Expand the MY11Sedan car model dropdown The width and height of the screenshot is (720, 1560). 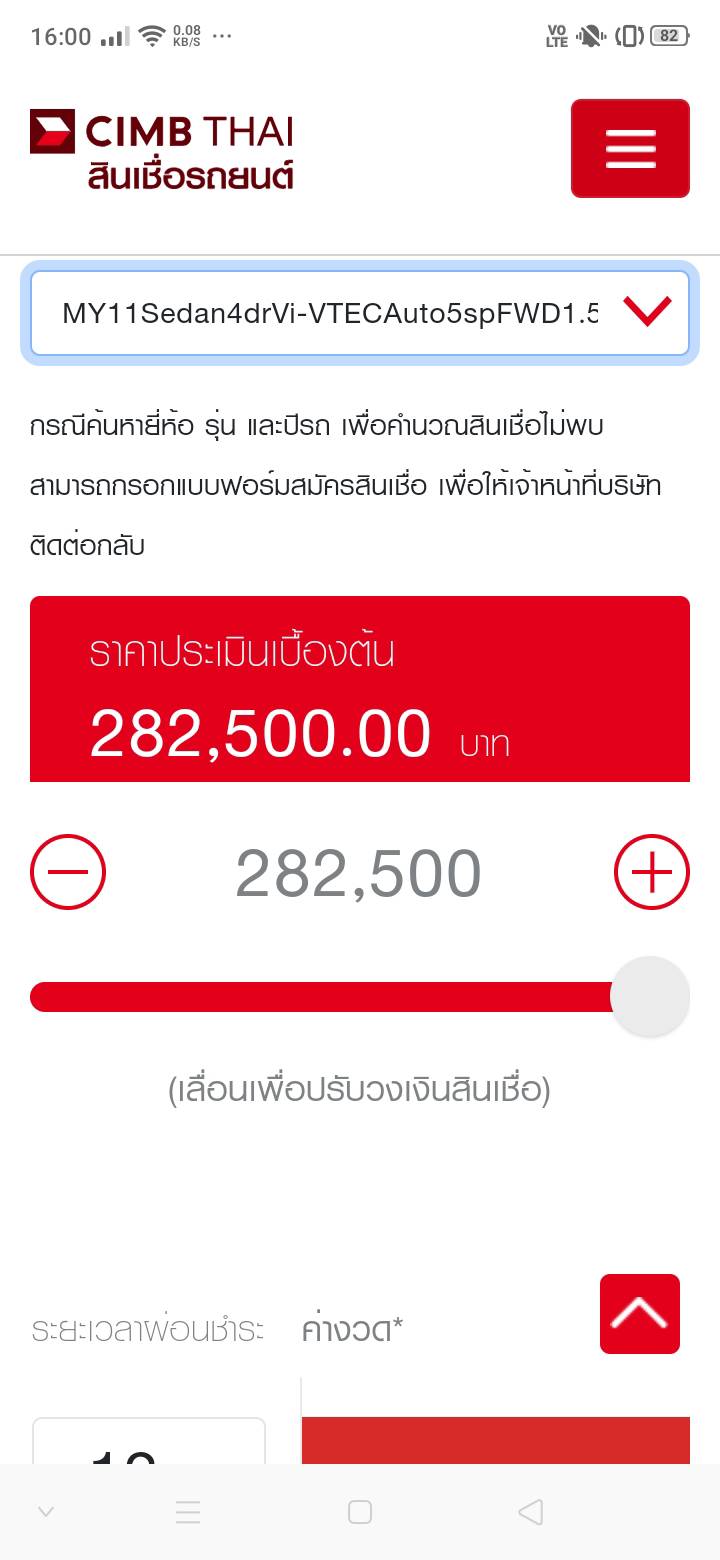[x=360, y=313]
